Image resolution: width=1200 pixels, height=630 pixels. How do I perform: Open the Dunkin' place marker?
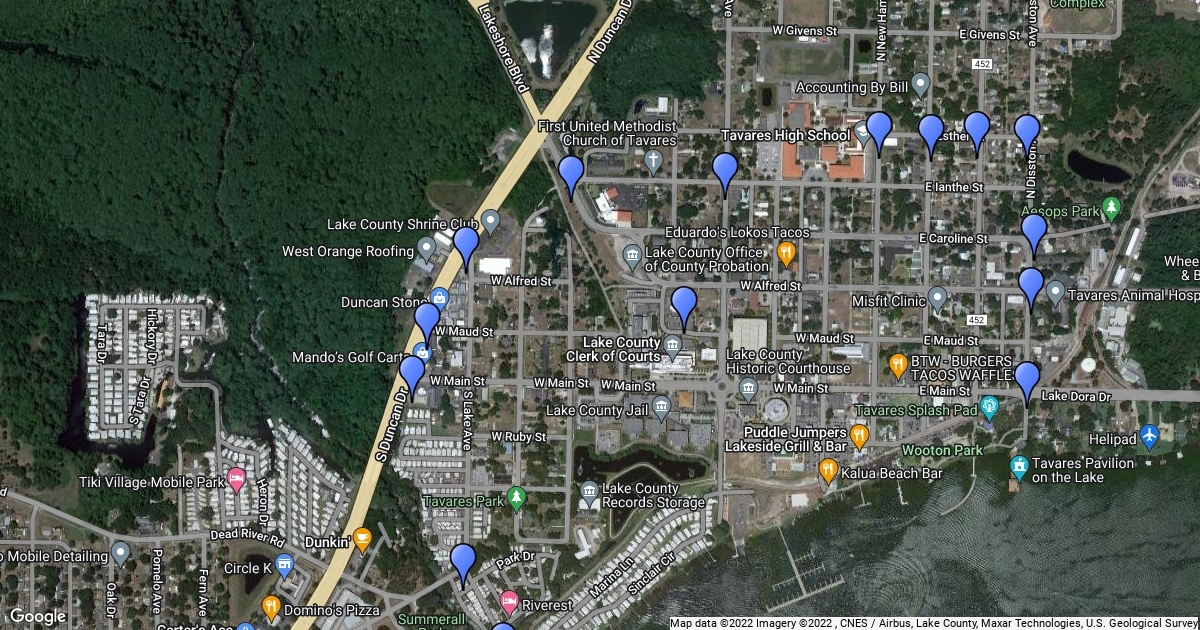(362, 538)
